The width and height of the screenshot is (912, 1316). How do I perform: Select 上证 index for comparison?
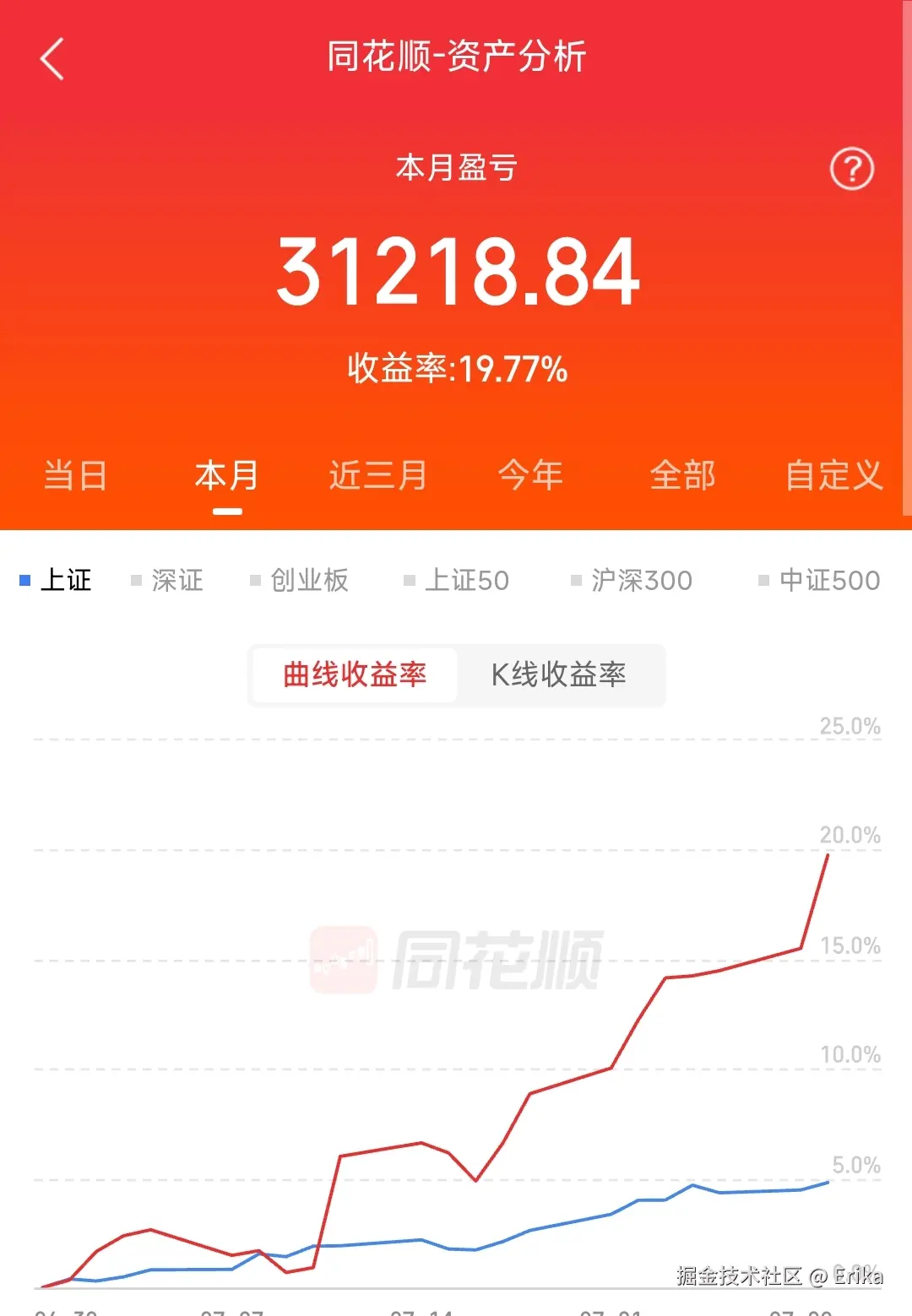57,580
